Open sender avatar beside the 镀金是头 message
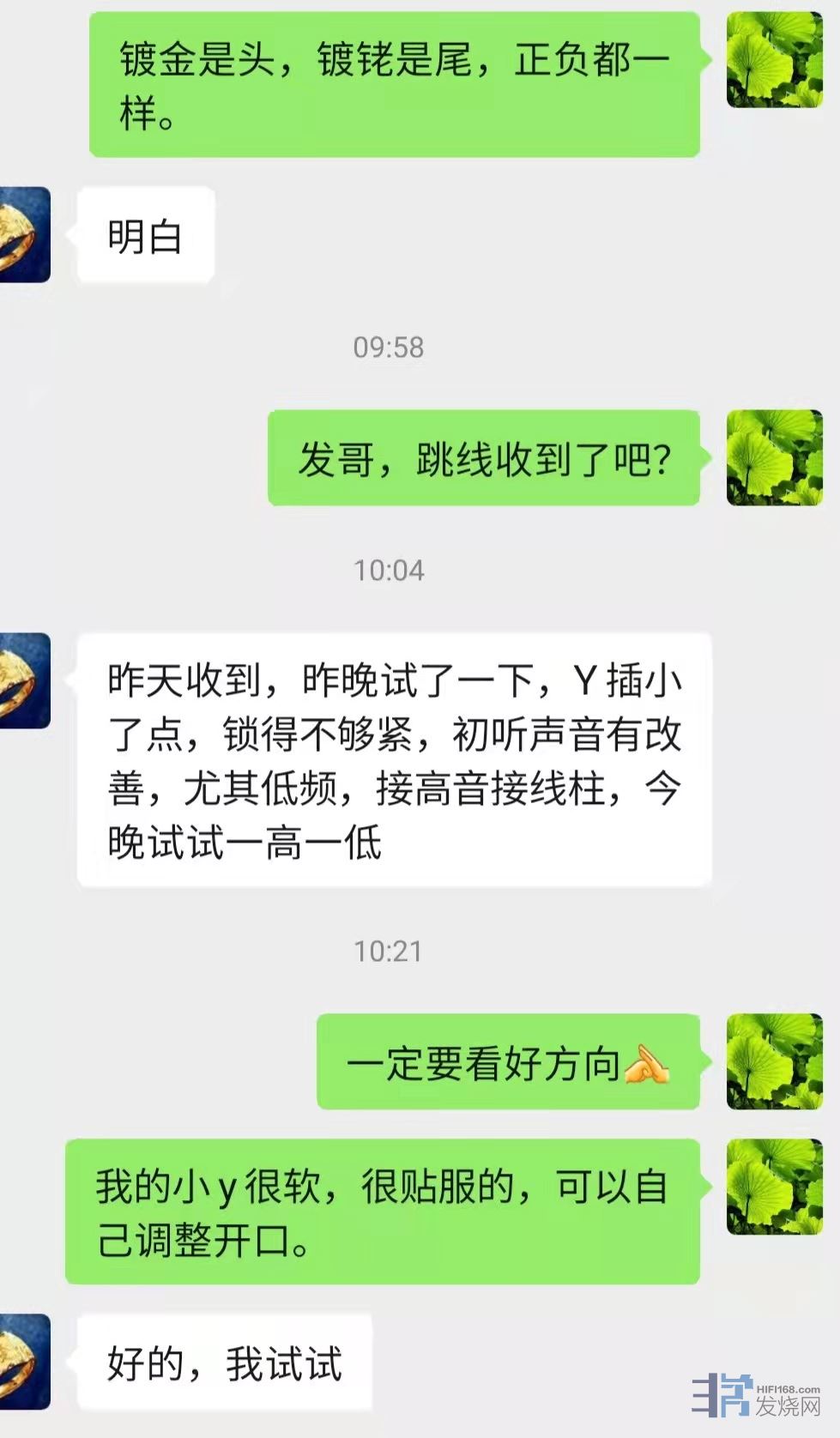This screenshot has height=1438, width=840. 774,60
